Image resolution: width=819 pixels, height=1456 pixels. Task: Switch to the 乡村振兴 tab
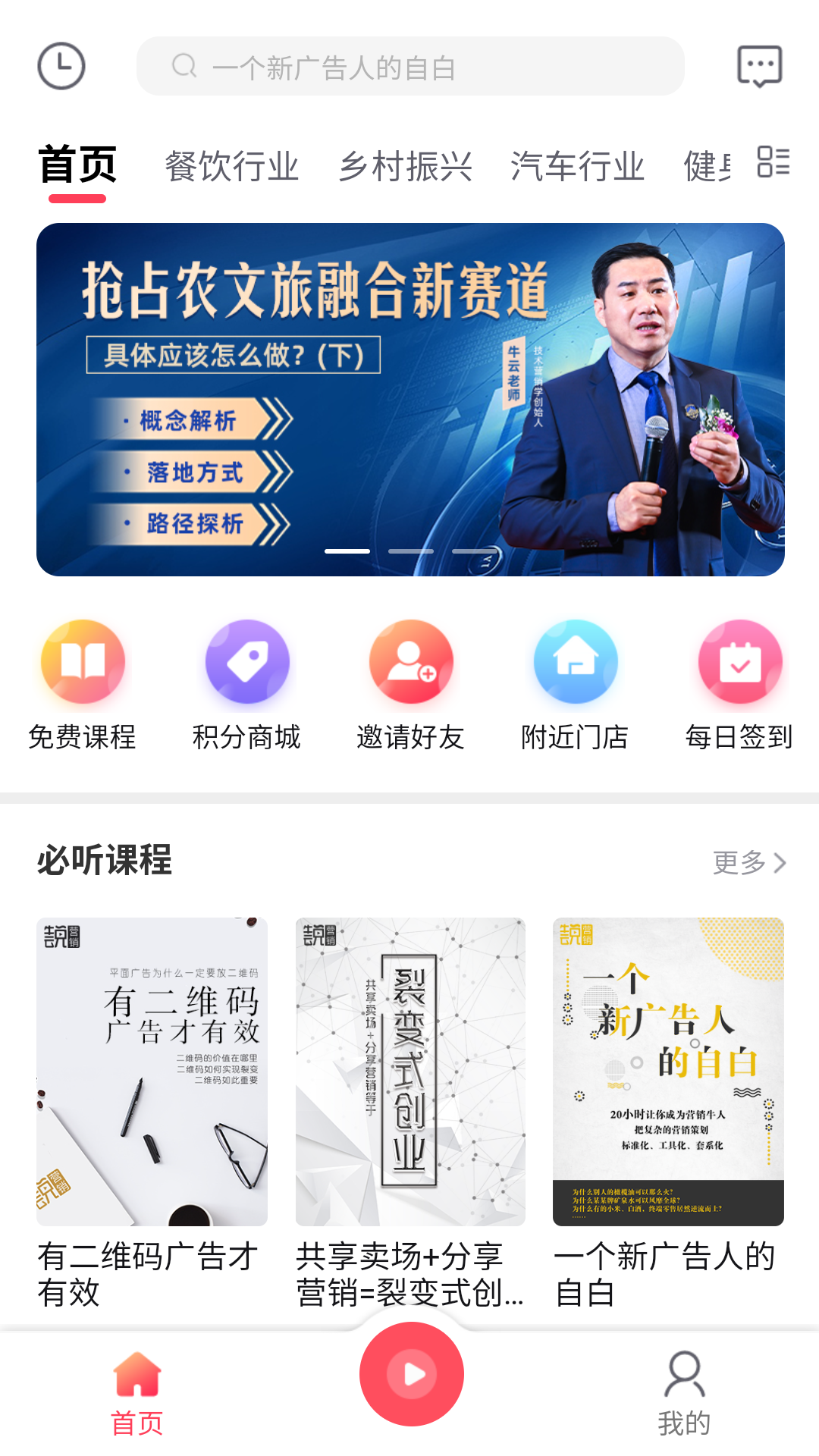[x=405, y=166]
